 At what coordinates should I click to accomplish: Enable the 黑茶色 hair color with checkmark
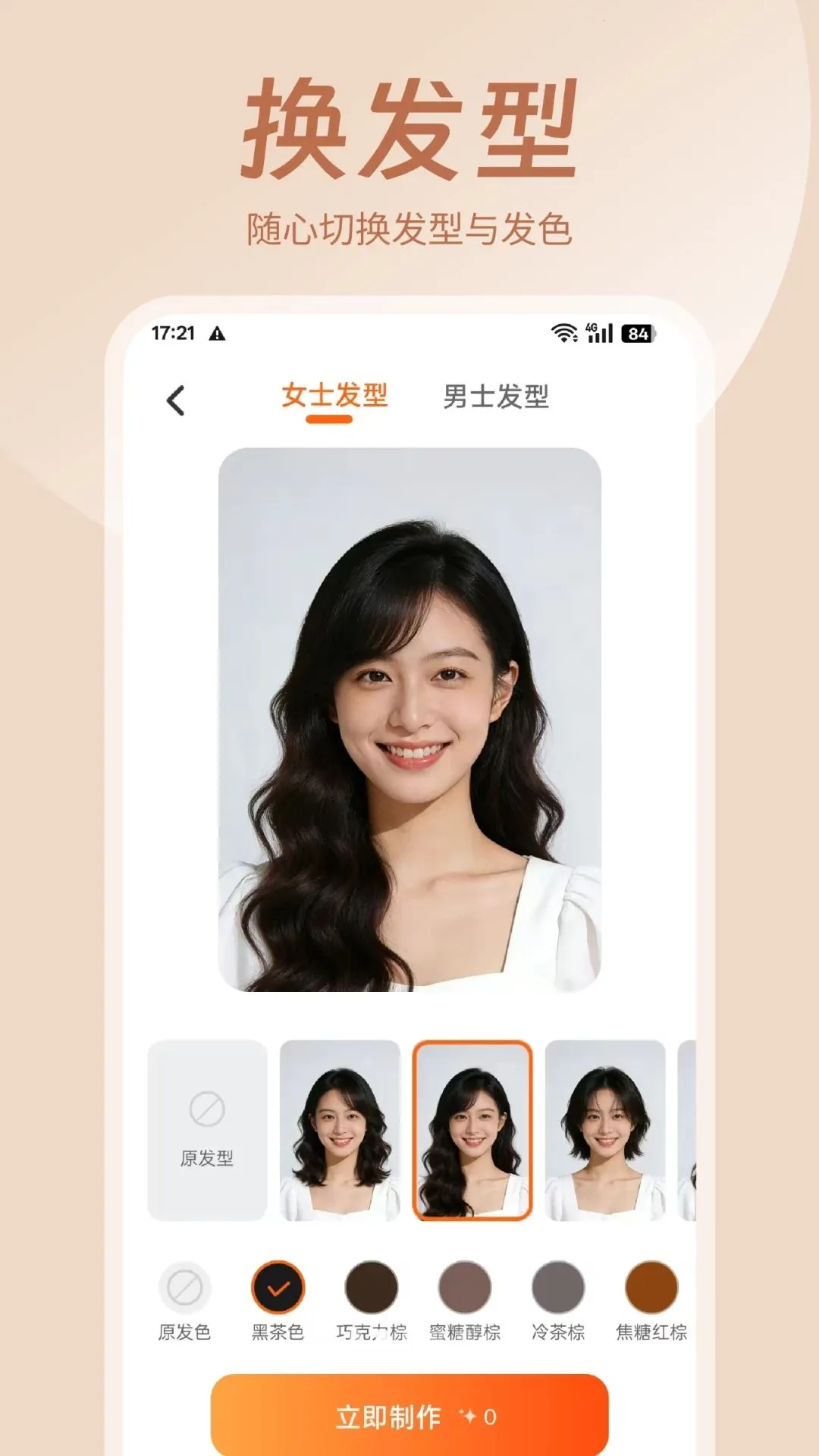click(x=278, y=1287)
